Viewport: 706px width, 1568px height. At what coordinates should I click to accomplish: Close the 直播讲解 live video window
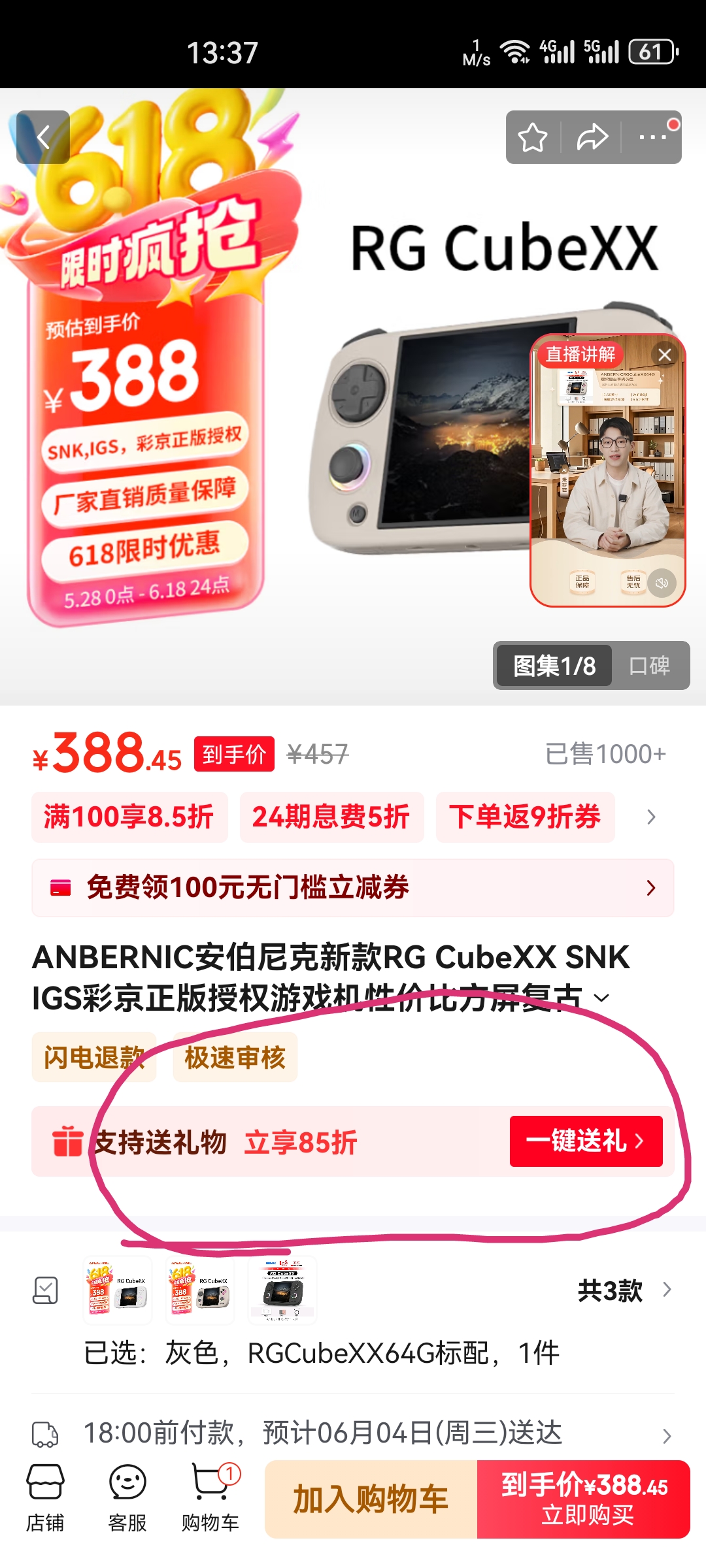click(x=665, y=355)
